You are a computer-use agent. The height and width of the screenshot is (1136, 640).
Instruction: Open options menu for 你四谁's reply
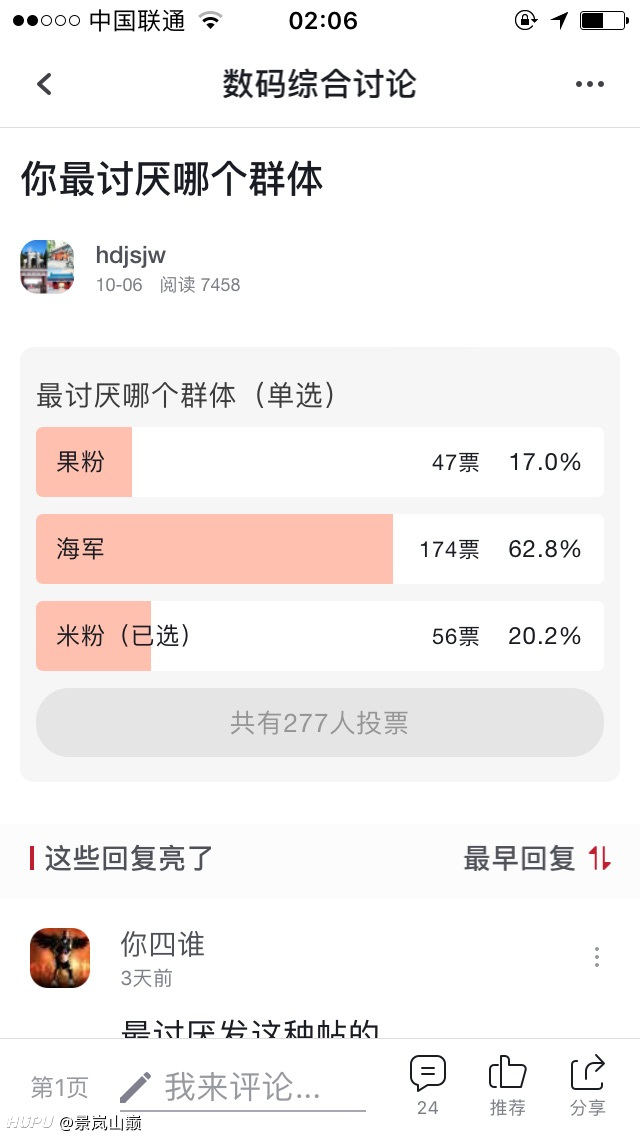click(597, 957)
